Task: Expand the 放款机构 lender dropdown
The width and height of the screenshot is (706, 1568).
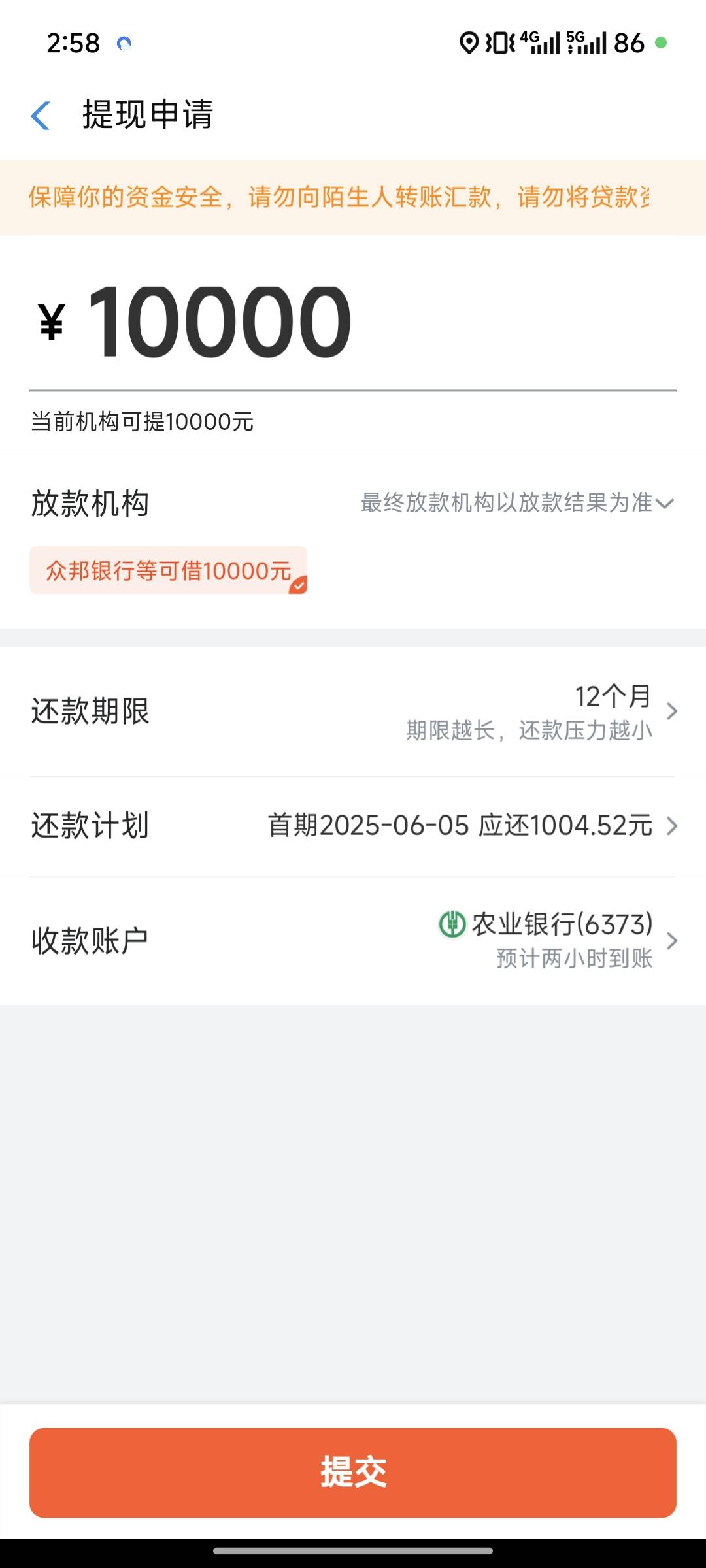Action: (517, 503)
